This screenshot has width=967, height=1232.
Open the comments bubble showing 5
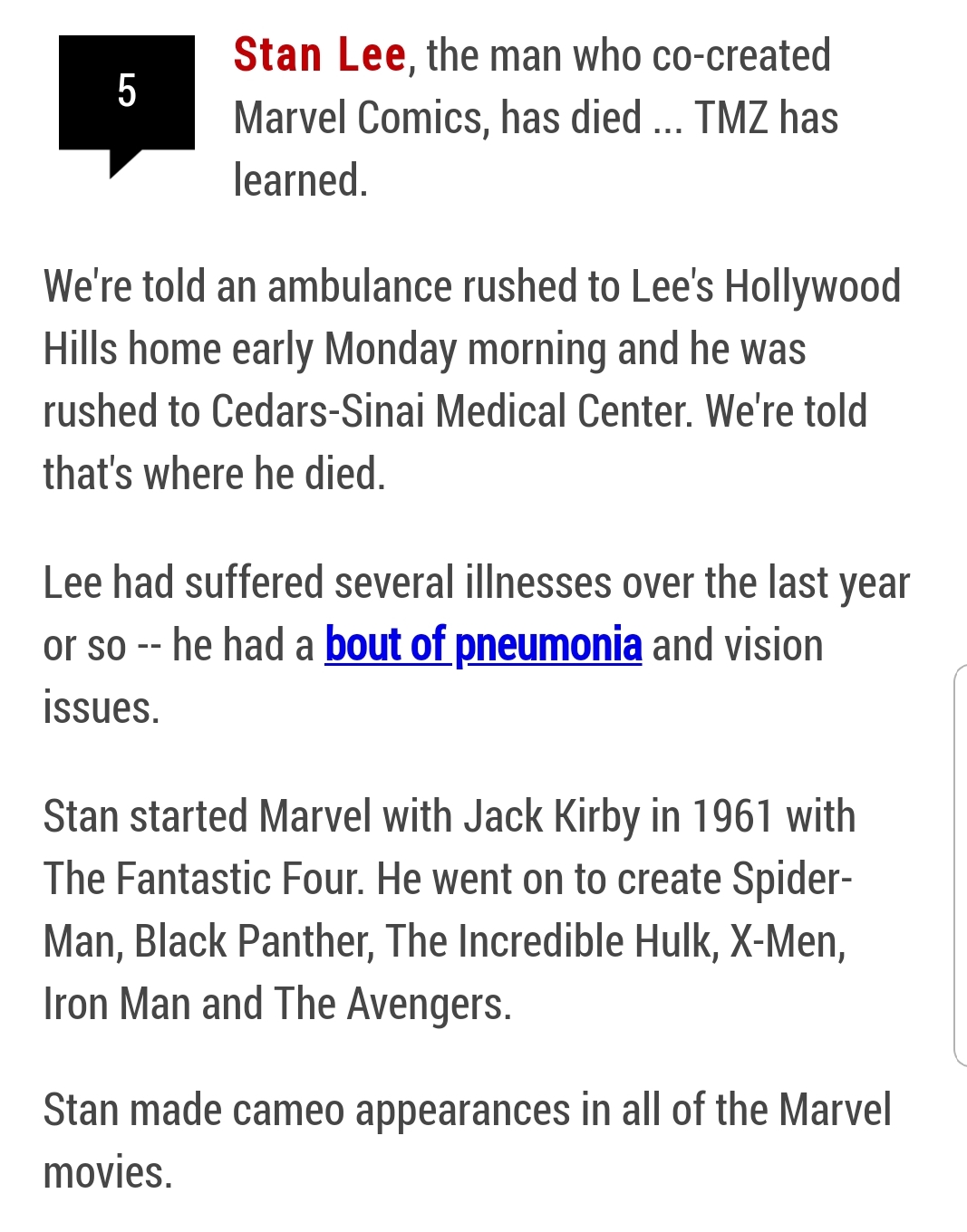click(127, 93)
